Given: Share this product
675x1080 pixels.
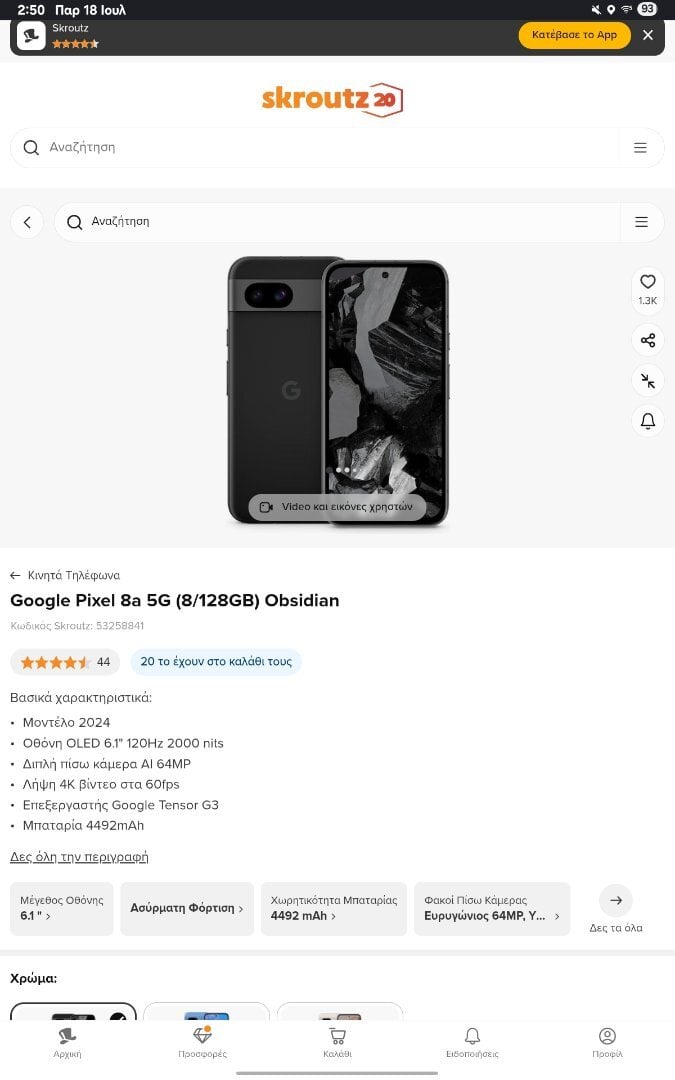Looking at the screenshot, I should click(647, 340).
